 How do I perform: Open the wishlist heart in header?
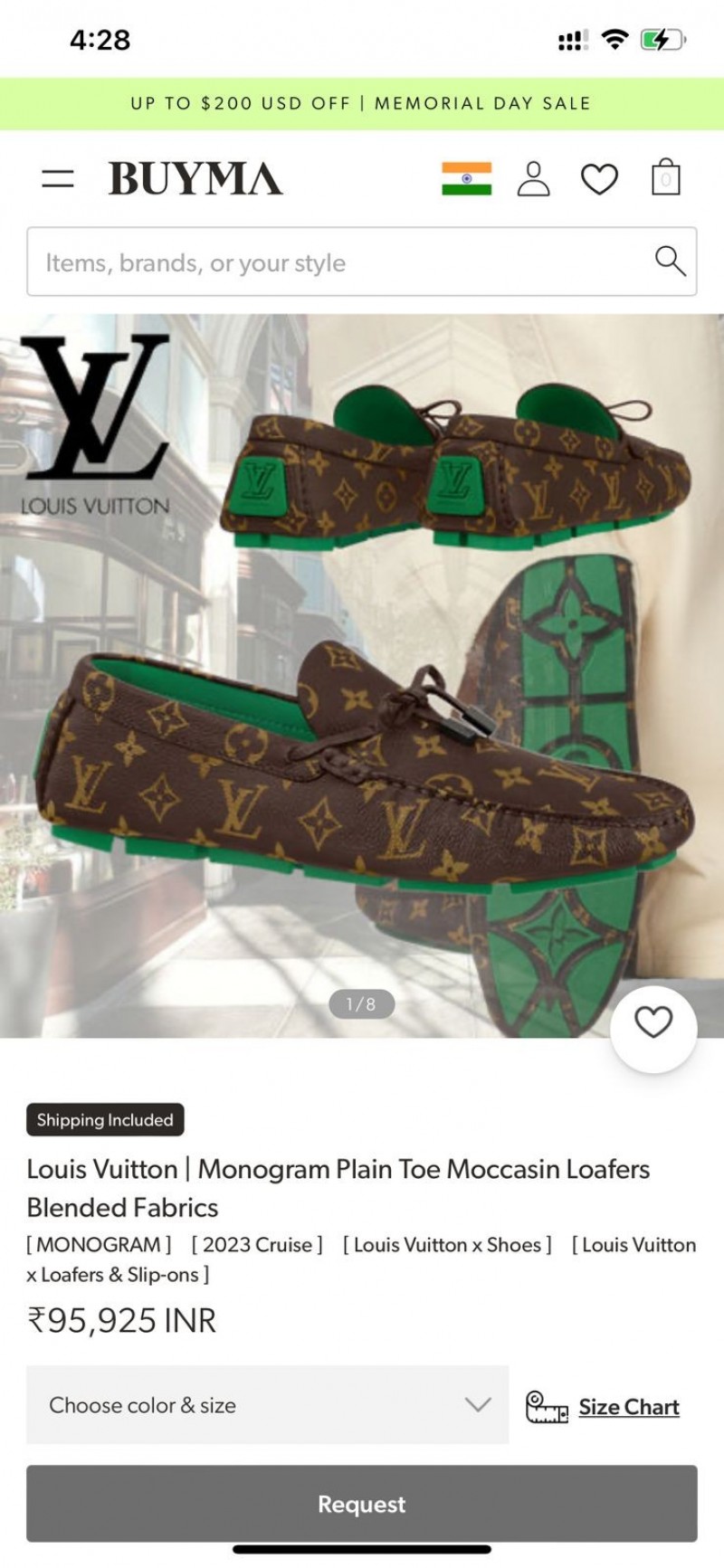coord(599,178)
